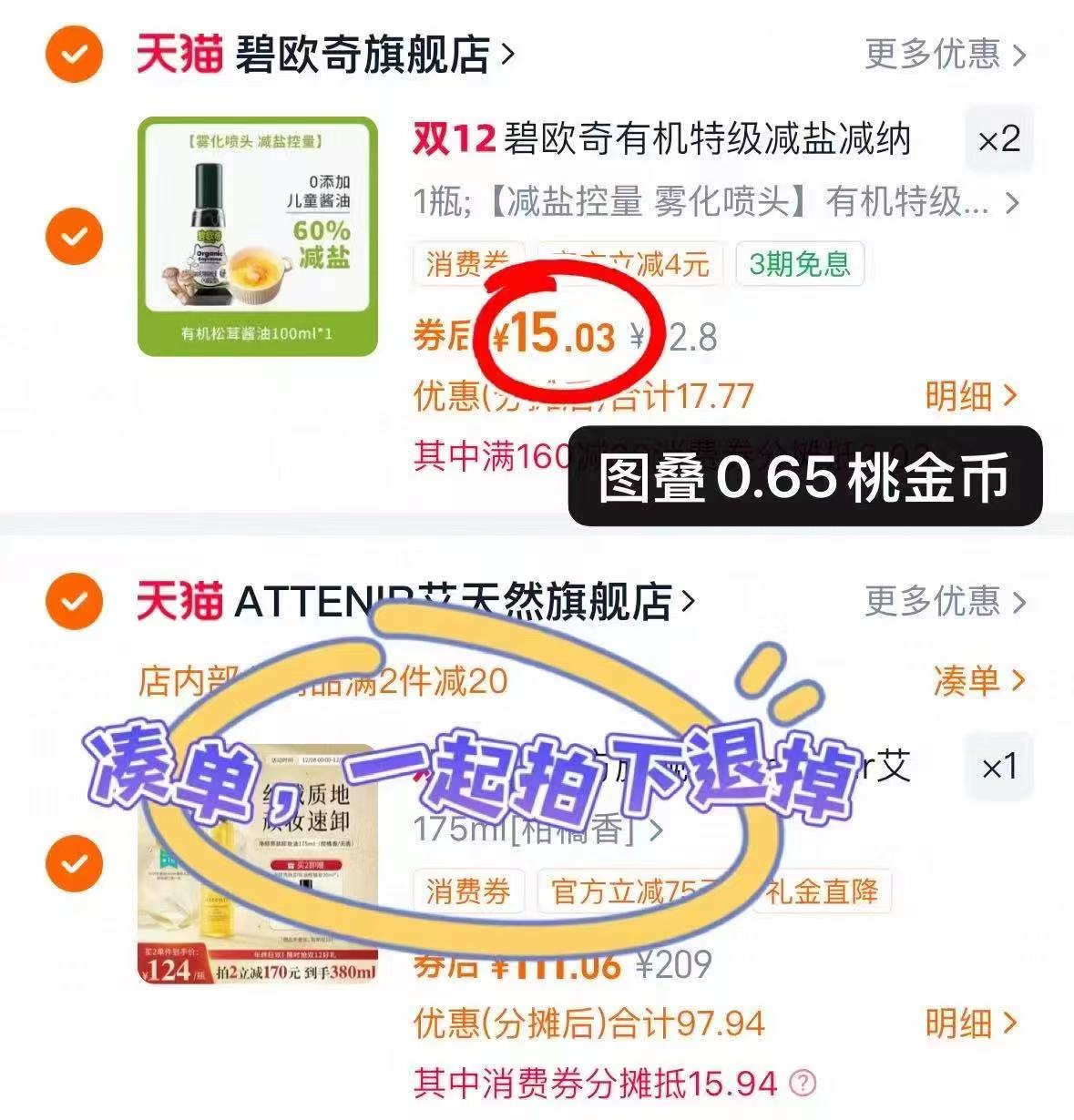
Task: Click the 3期免息 tag
Action: (x=800, y=265)
